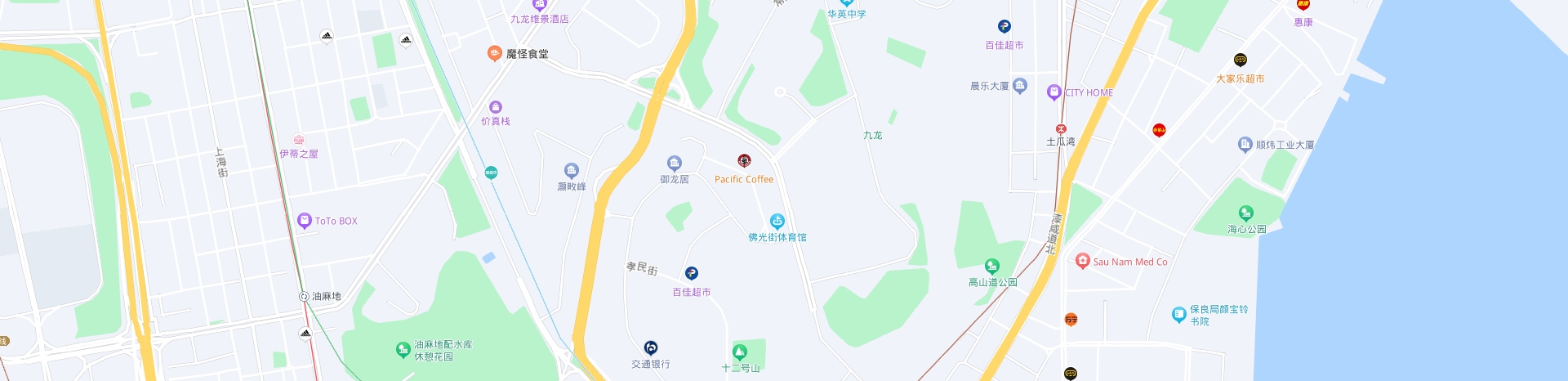
Task: Select 价真栈 shop marker
Action: tap(495, 107)
